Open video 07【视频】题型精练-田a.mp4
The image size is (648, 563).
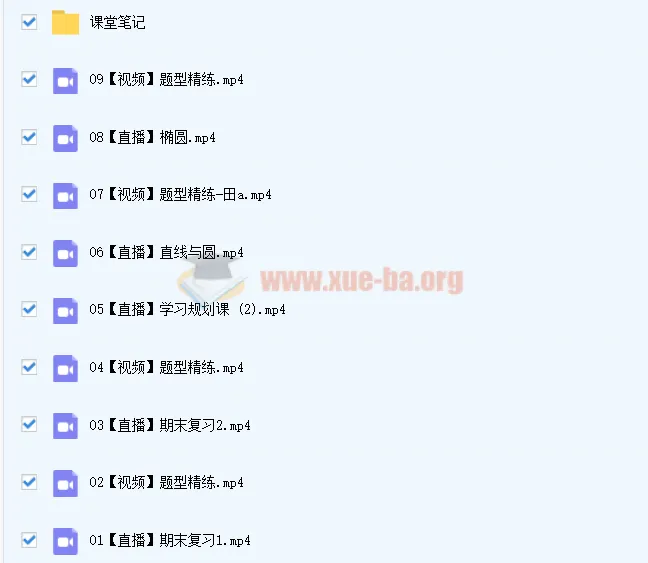(180, 195)
